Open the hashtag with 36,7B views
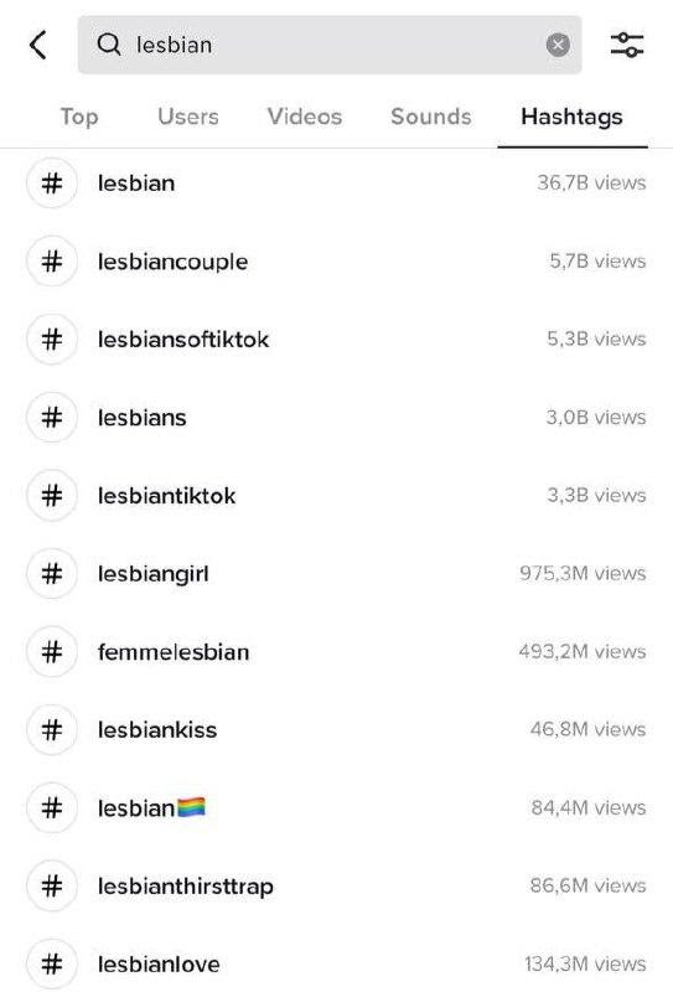The height and width of the screenshot is (993, 675). [x=136, y=184]
